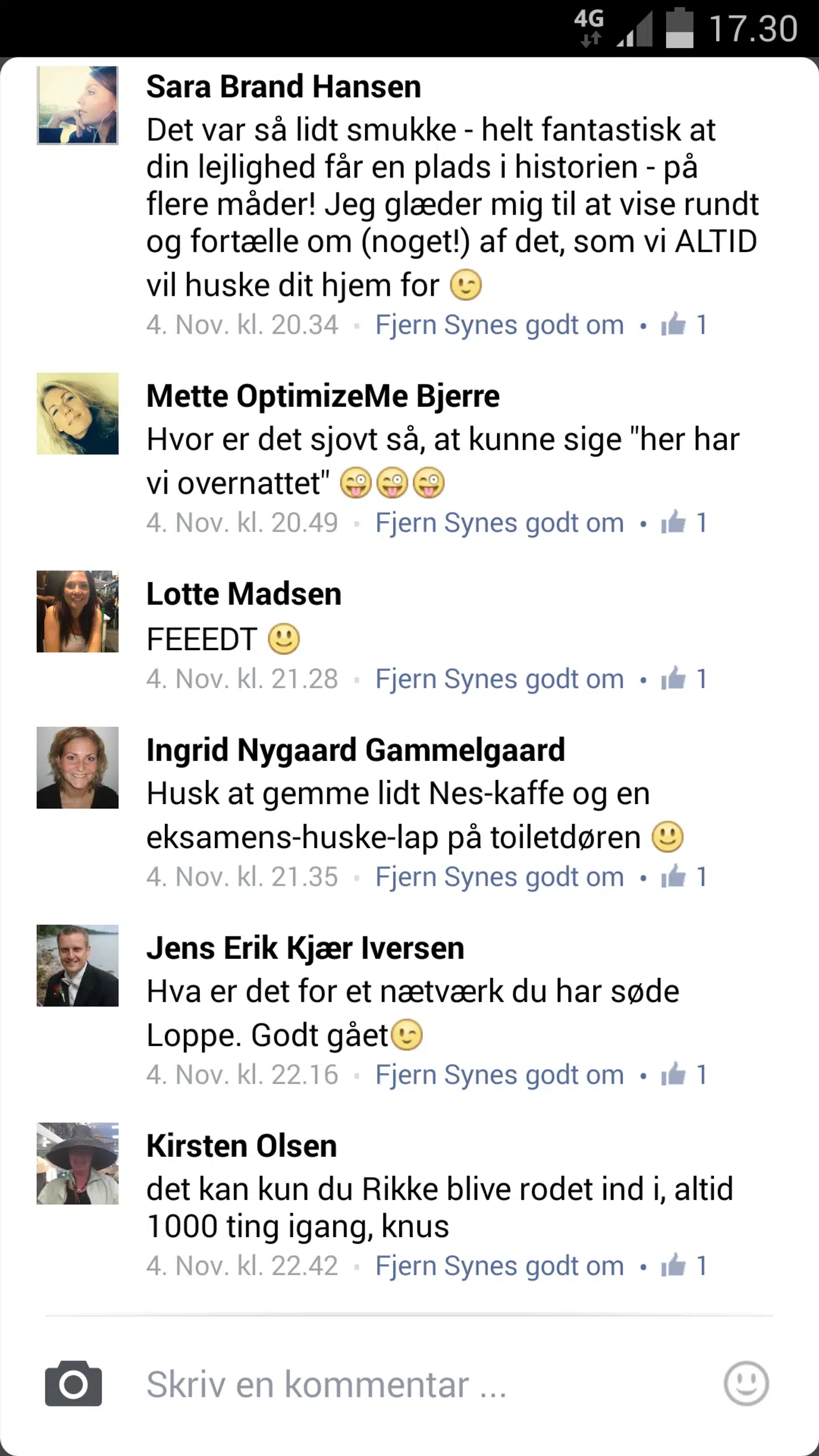
Task: Unlike Sara Brand Hansen's comment
Action: tap(499, 325)
